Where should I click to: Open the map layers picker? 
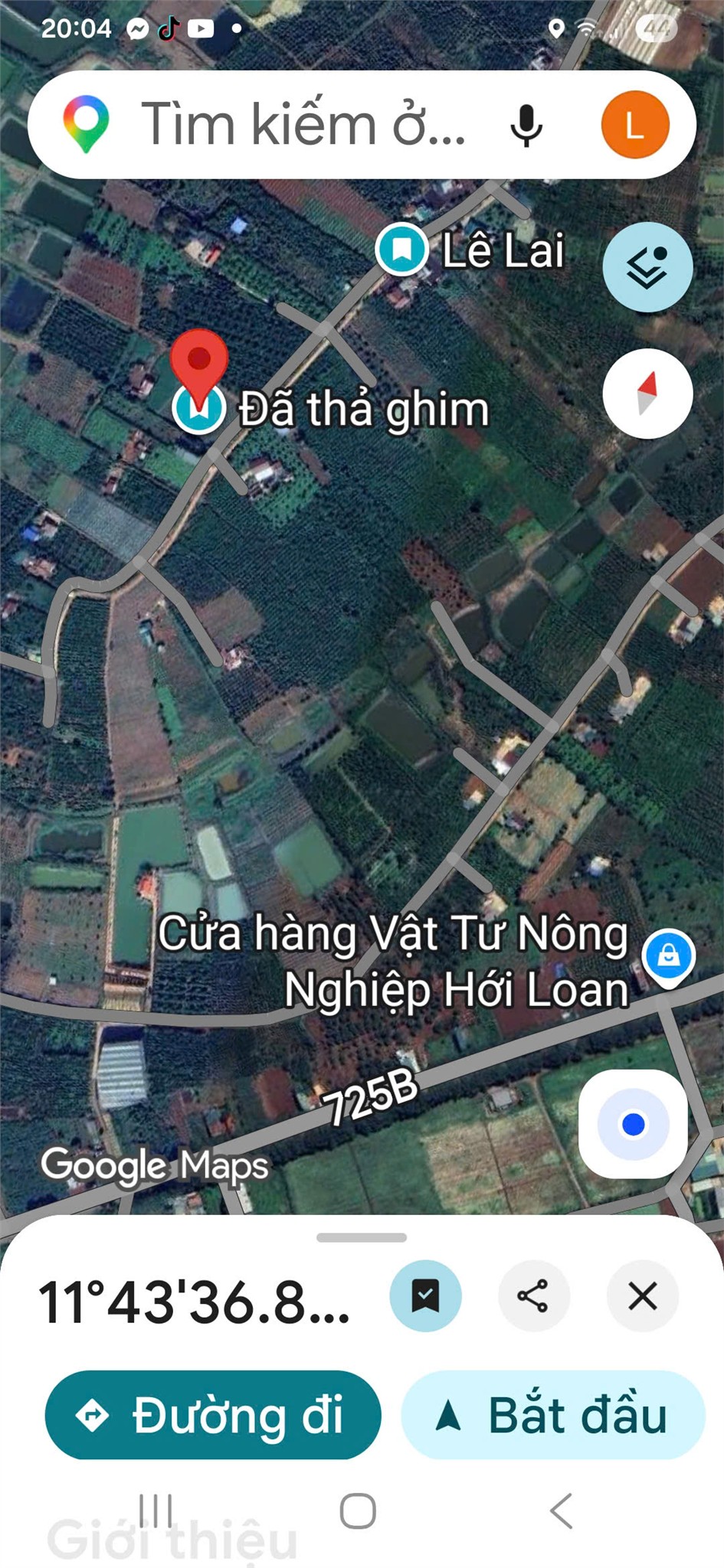pyautogui.click(x=647, y=266)
